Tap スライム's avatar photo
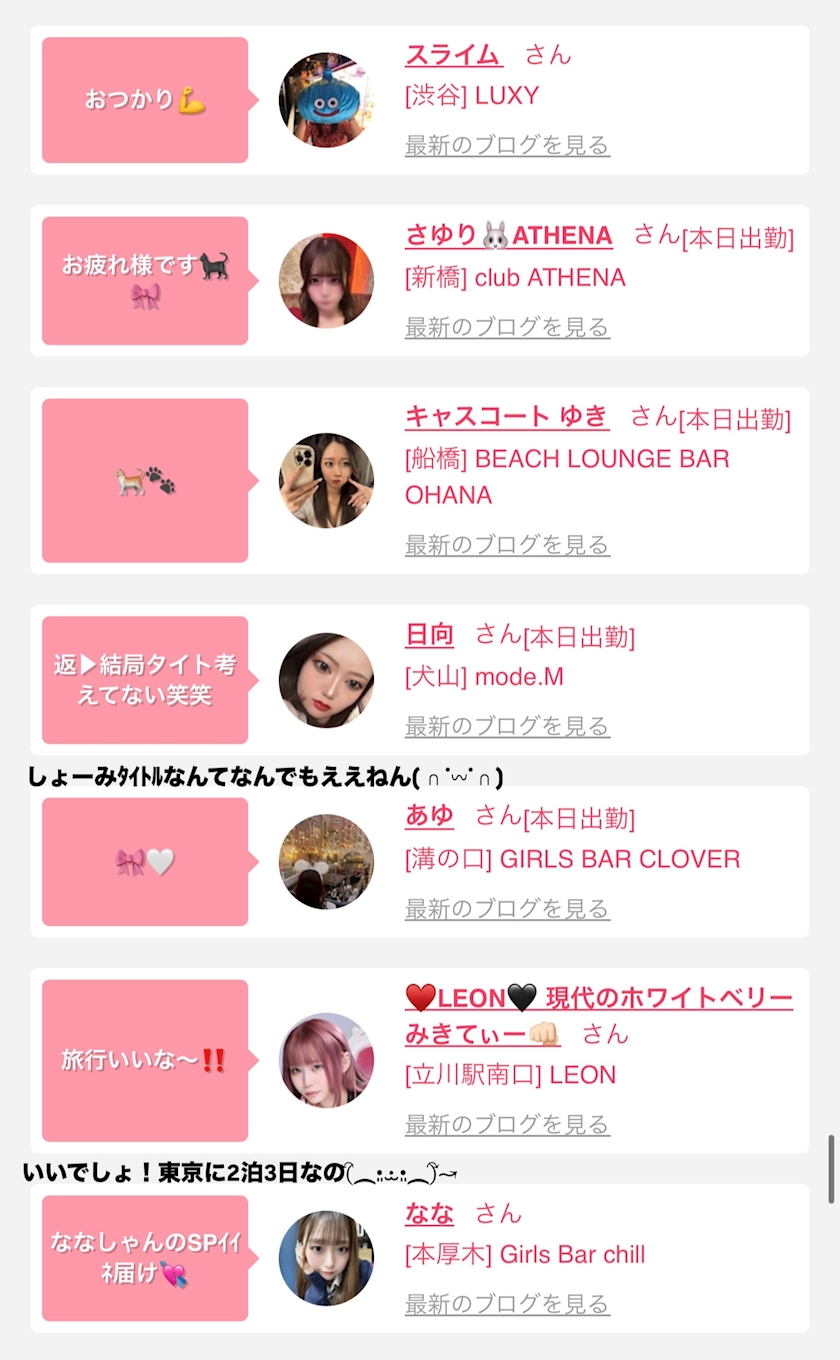This screenshot has width=840, height=1360. tap(326, 100)
